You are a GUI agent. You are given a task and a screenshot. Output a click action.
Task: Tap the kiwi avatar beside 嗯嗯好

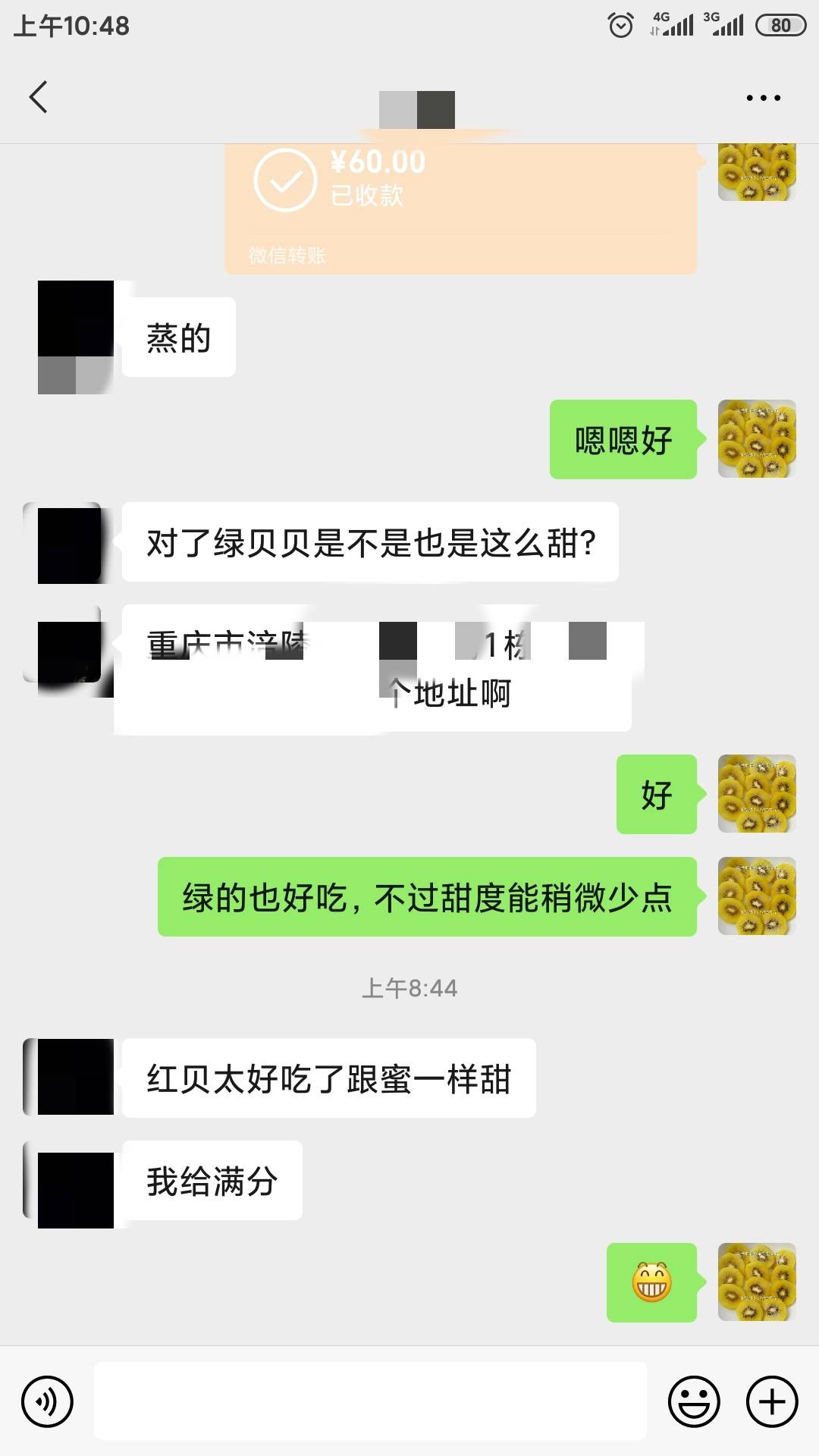click(x=757, y=439)
